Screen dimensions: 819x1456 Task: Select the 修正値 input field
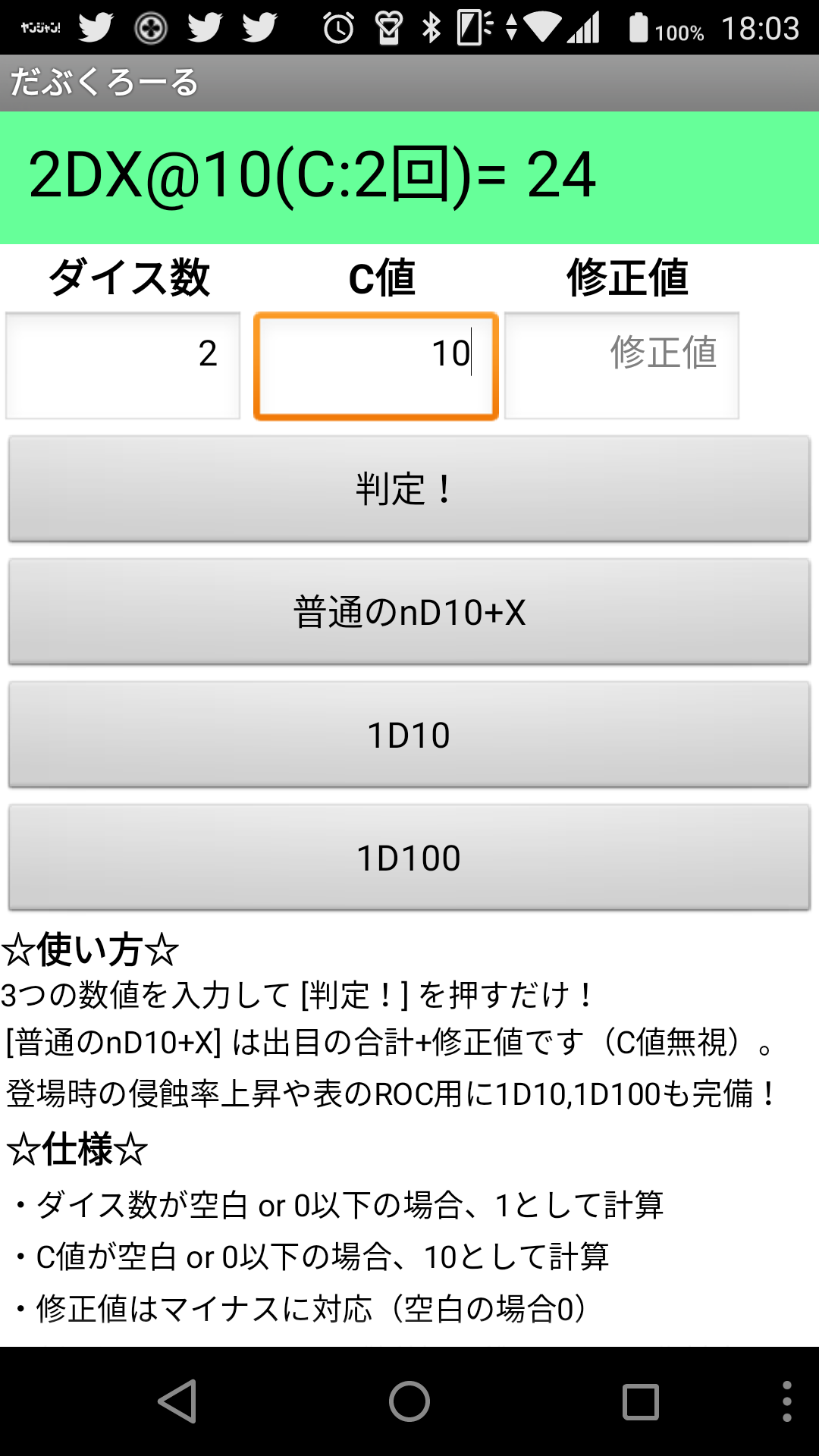tap(622, 365)
